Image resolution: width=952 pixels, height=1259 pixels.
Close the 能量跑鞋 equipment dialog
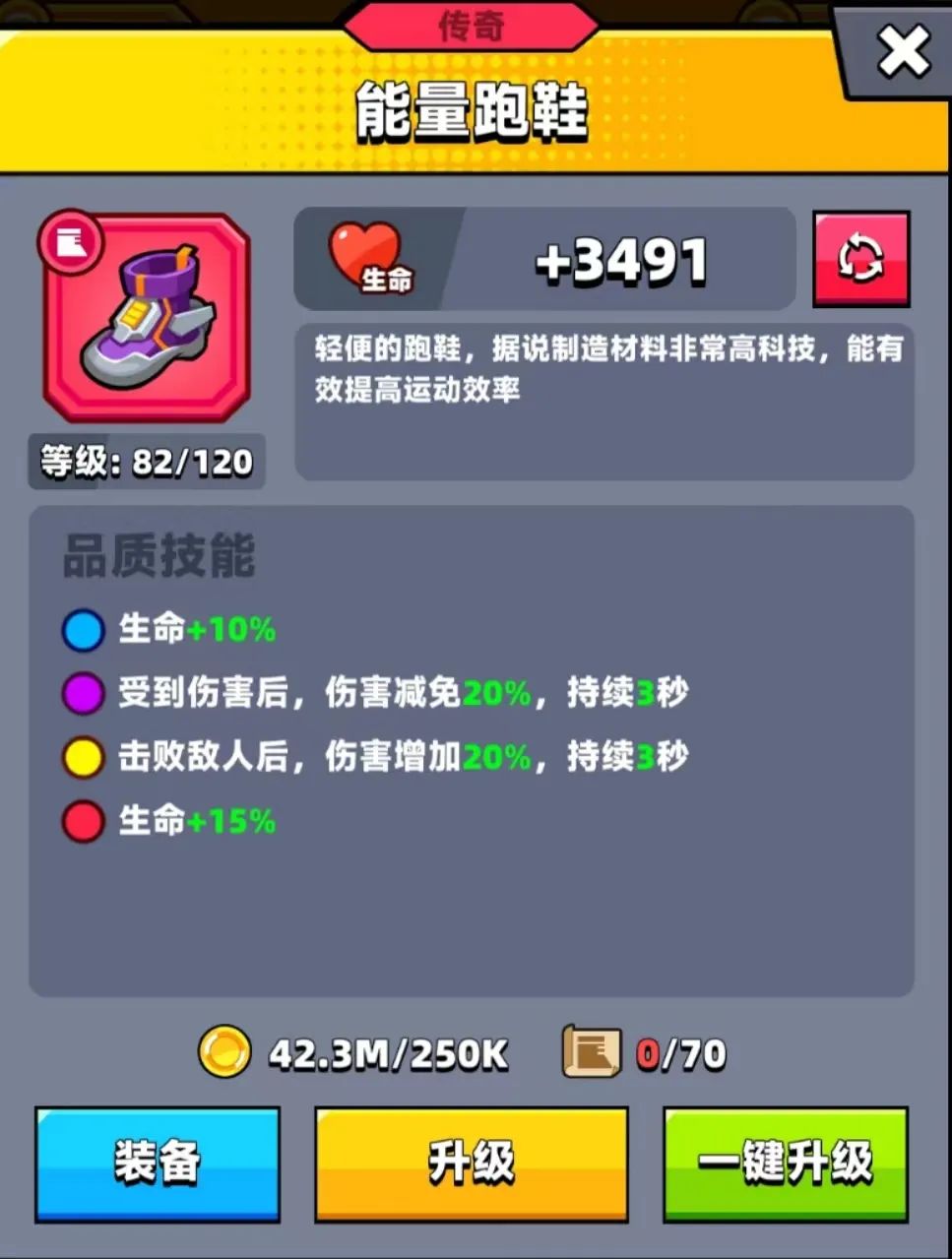(x=903, y=51)
